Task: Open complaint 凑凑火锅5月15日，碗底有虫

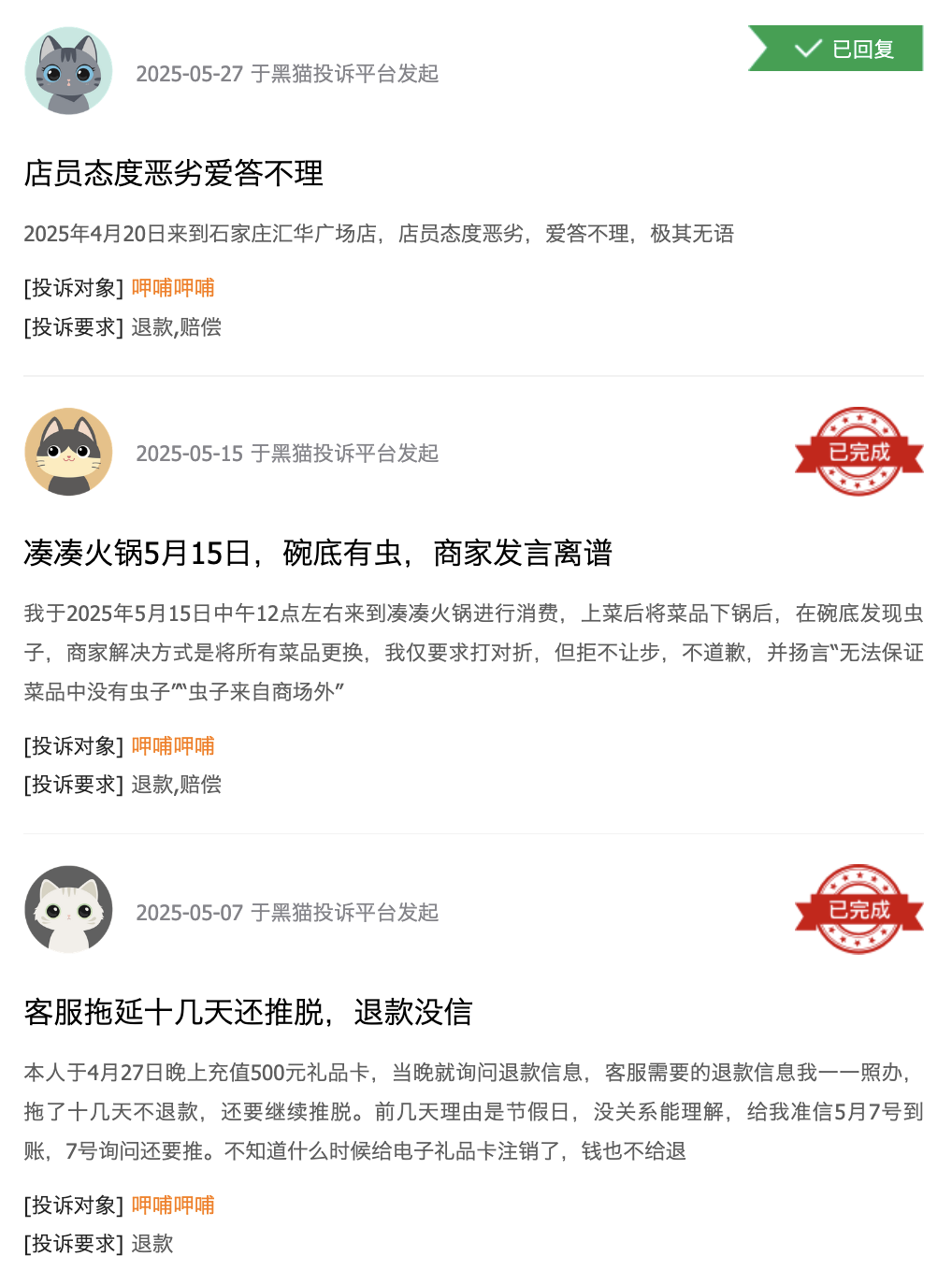Action: (318, 554)
